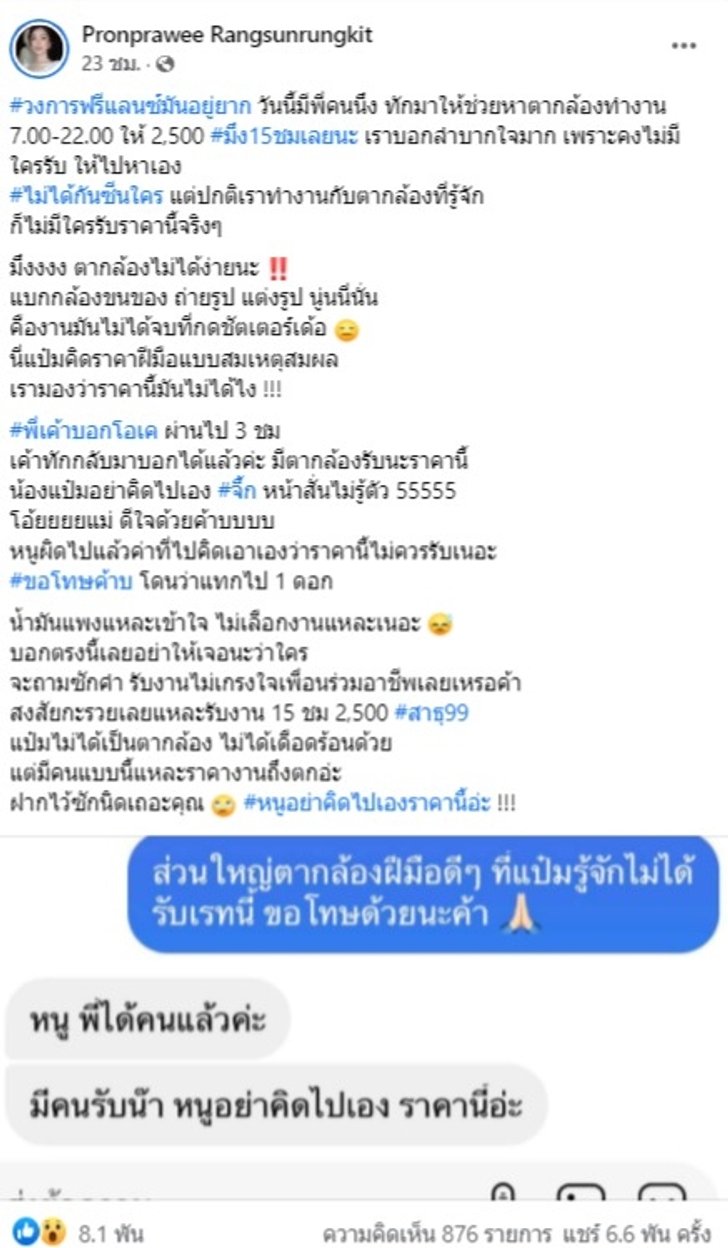
Task: Open the attached chat screenshot image
Action: pyautogui.click(x=364, y=1010)
